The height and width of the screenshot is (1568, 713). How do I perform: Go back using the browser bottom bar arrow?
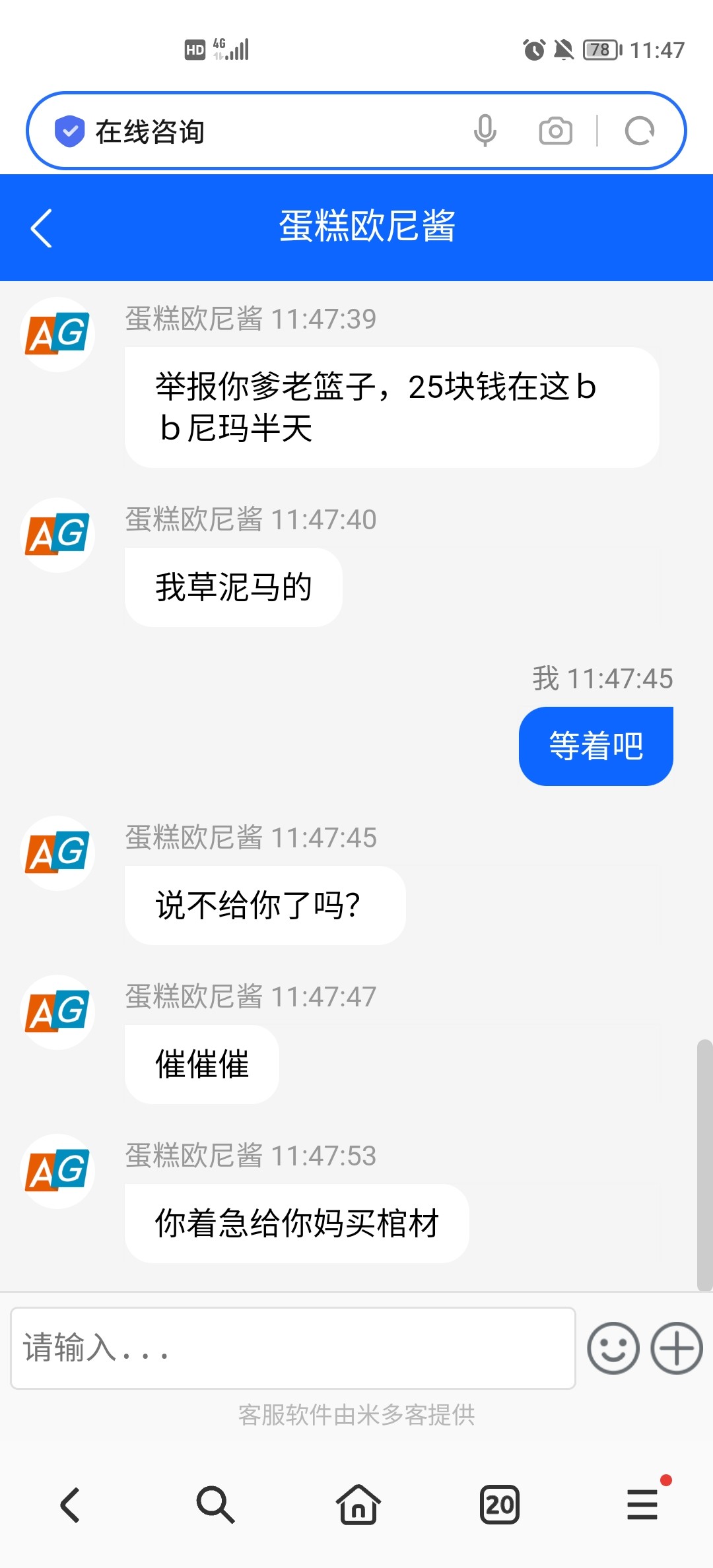tap(71, 1505)
